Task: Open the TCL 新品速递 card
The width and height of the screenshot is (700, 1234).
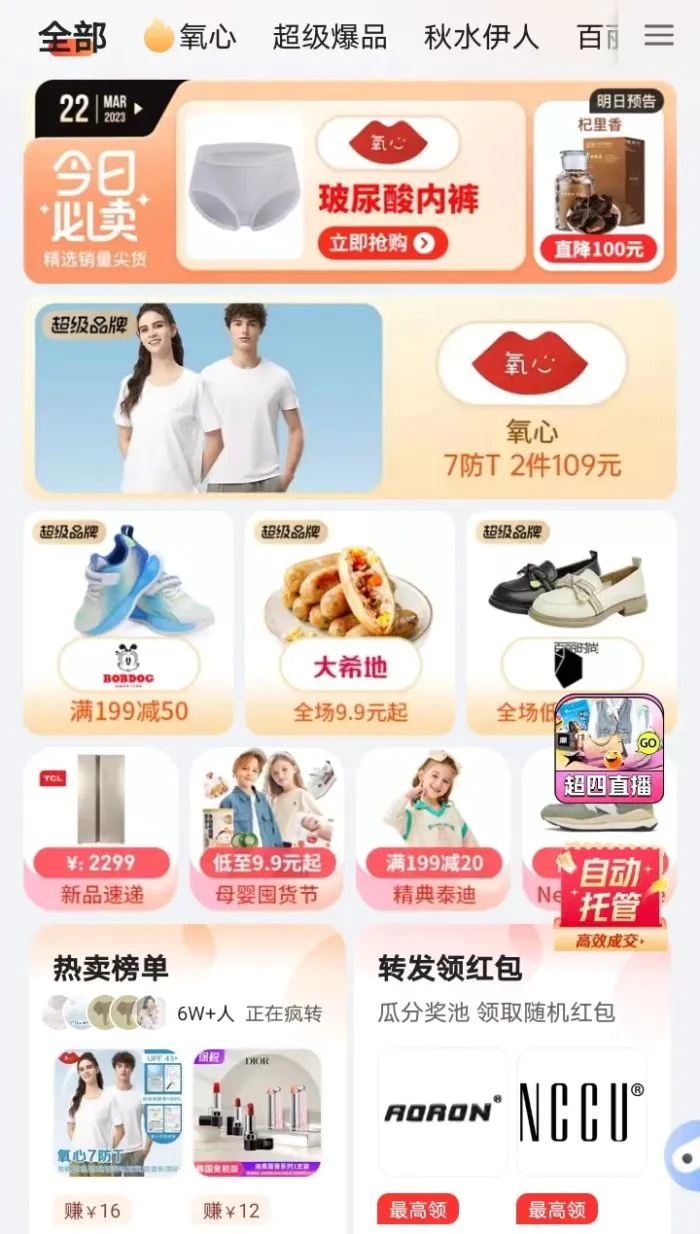Action: tap(100, 828)
